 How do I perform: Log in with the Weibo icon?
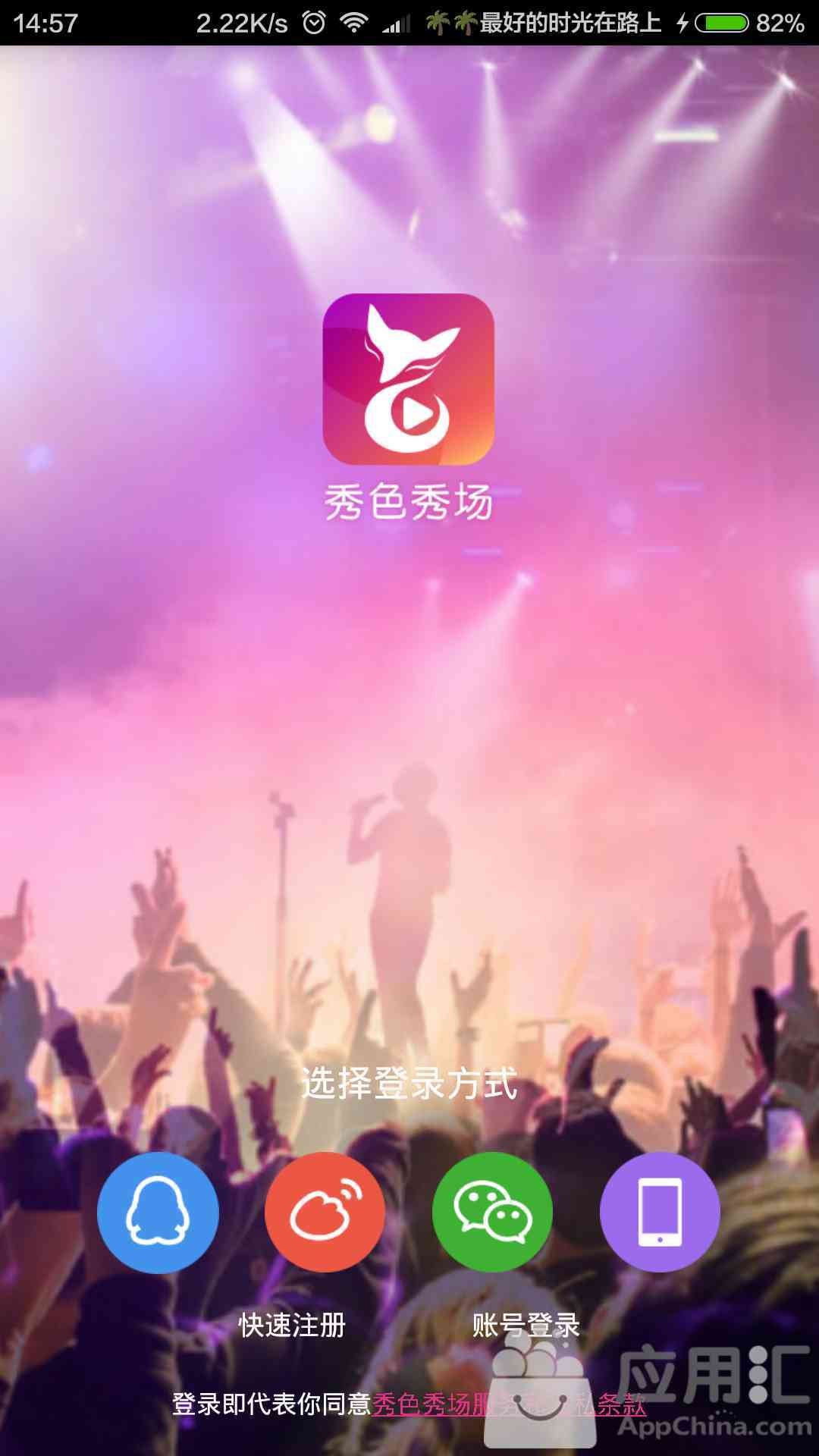point(325,1212)
